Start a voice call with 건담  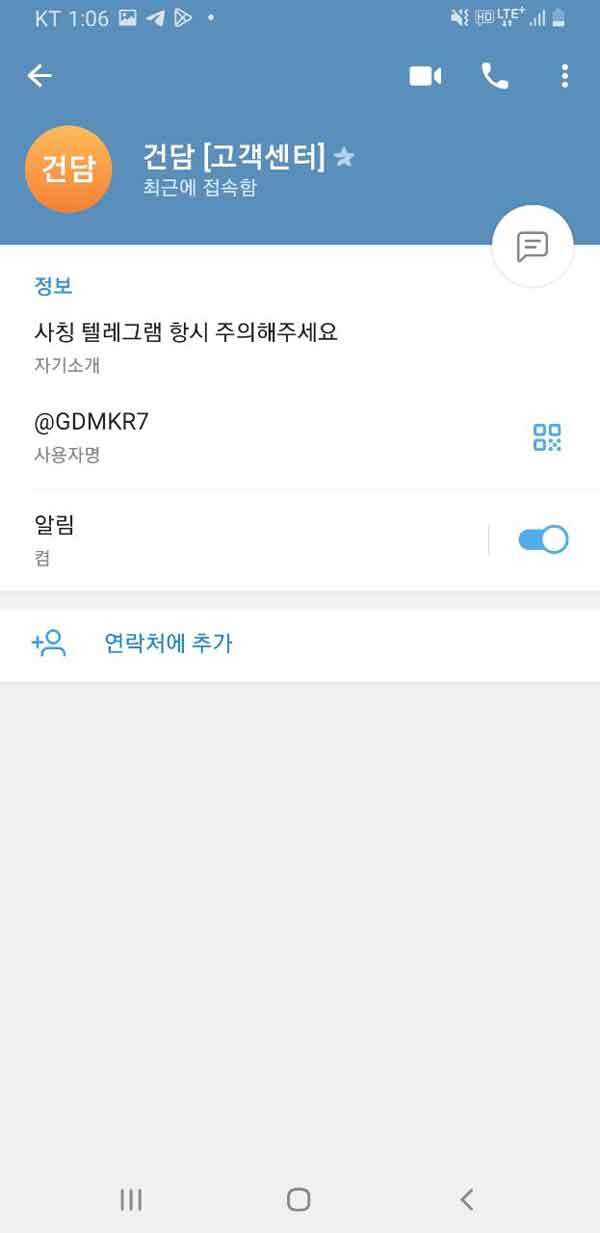coord(494,76)
